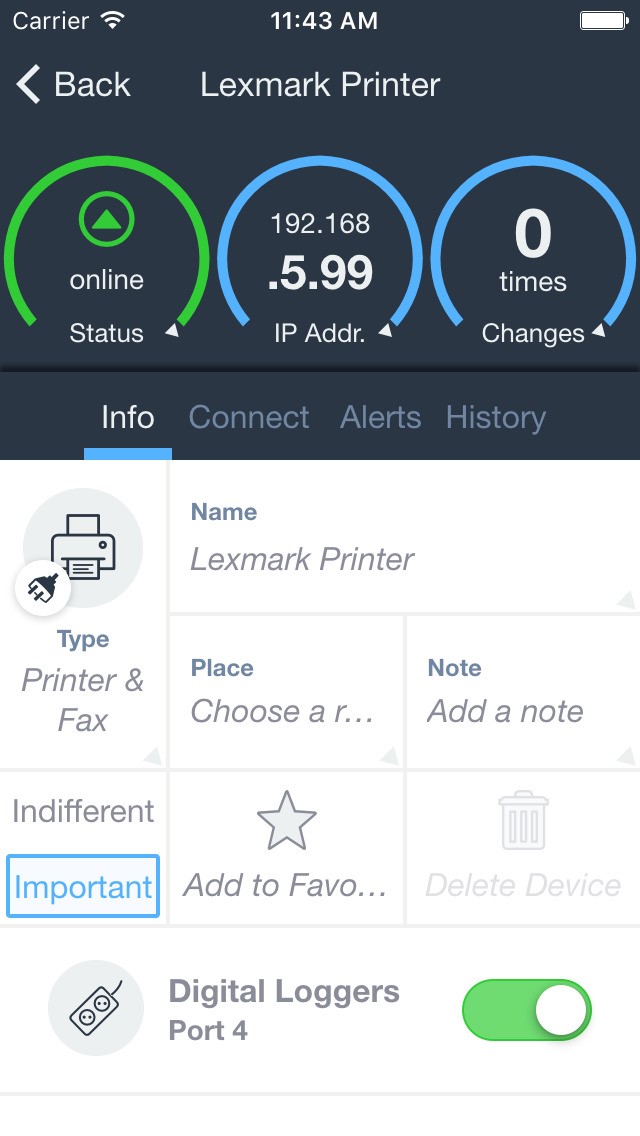Go back to previous screen

click(x=73, y=85)
